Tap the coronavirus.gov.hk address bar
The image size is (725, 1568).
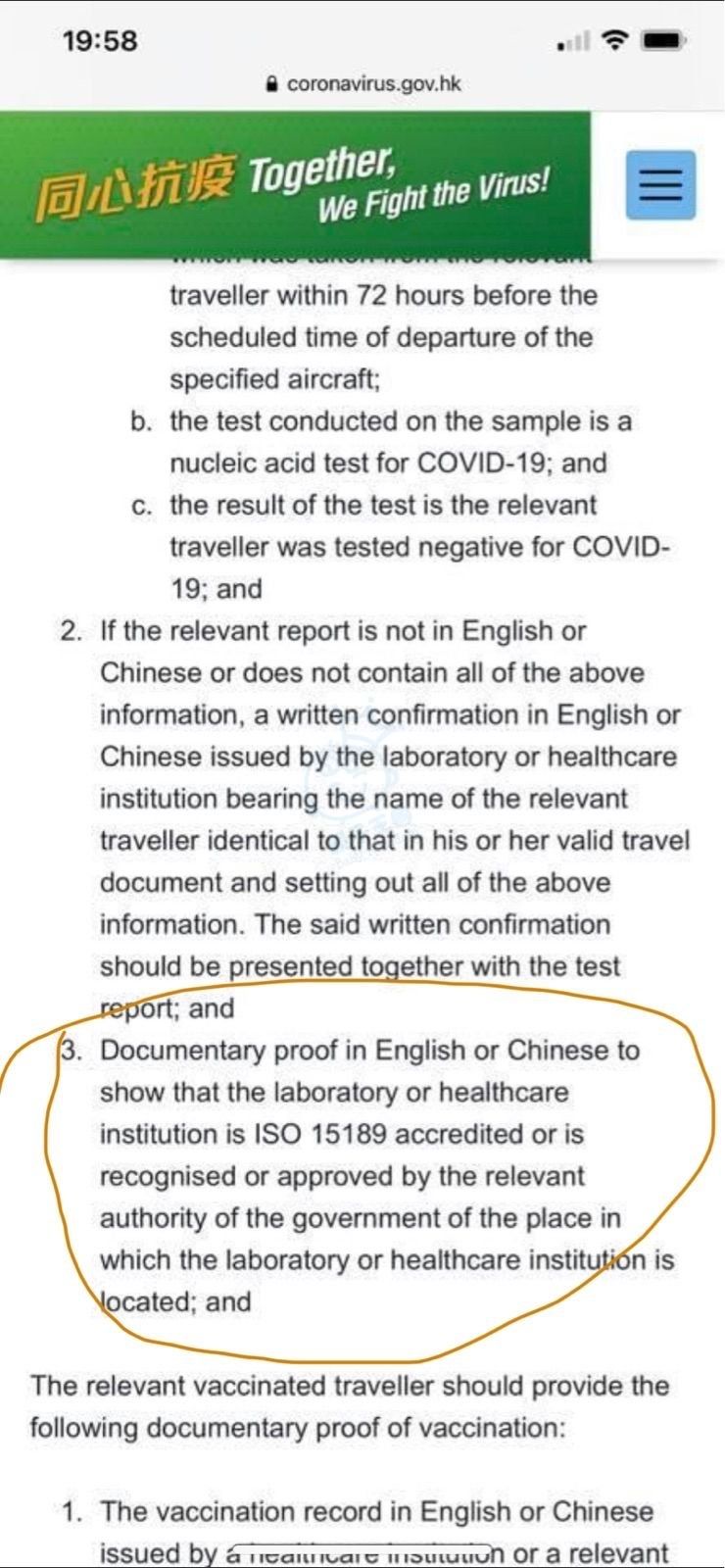(x=363, y=84)
